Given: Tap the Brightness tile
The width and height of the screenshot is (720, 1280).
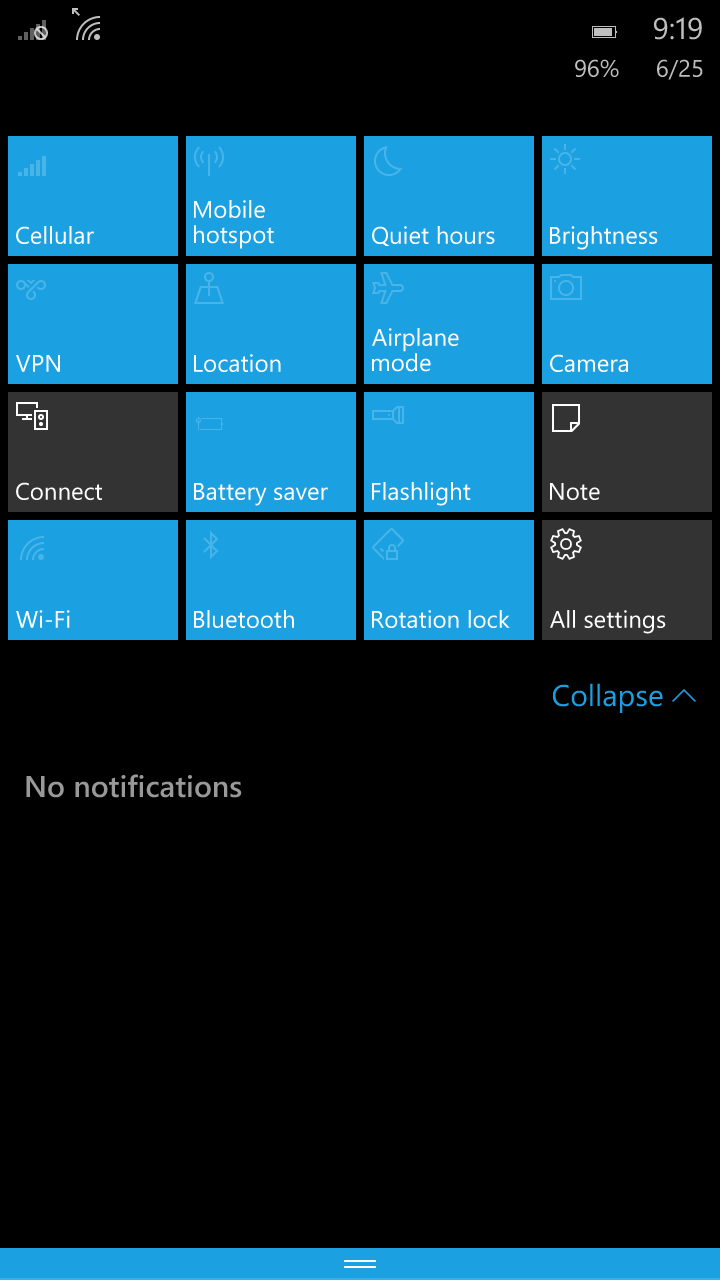Looking at the screenshot, I should pos(627,196).
